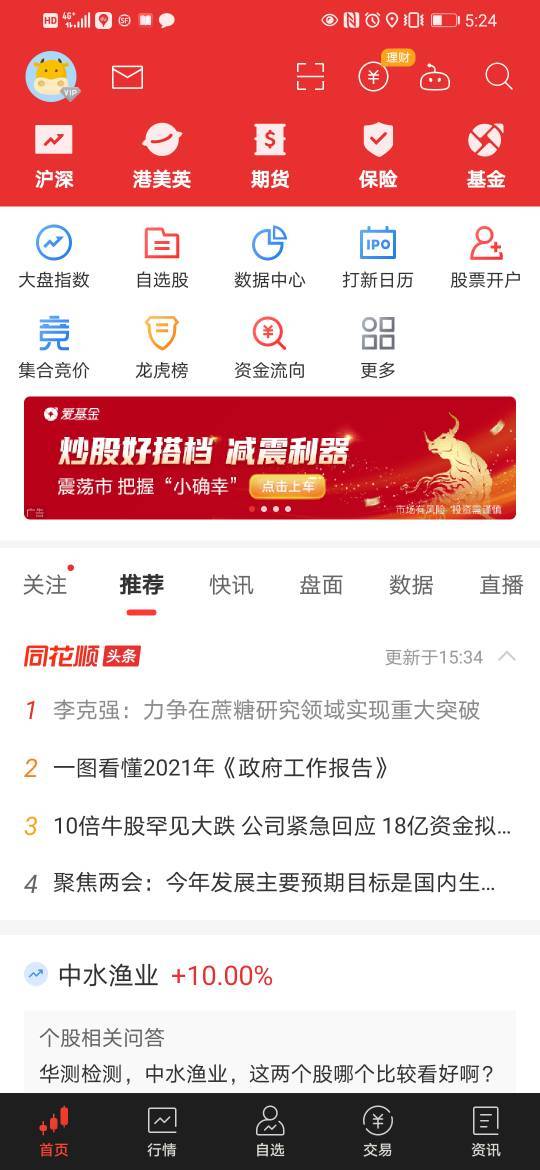Tap the scan code icon
This screenshot has height=1170, width=540.
click(x=310, y=77)
